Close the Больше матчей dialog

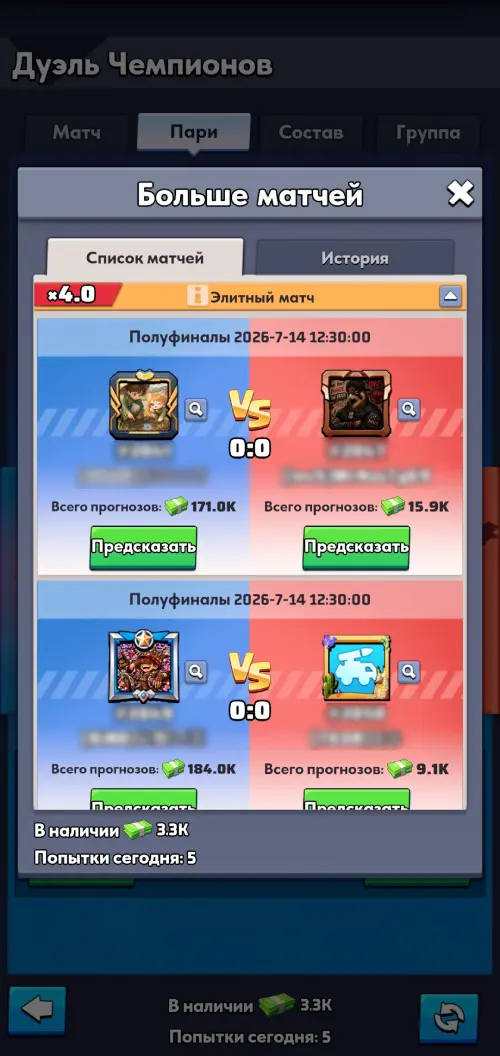click(x=461, y=194)
